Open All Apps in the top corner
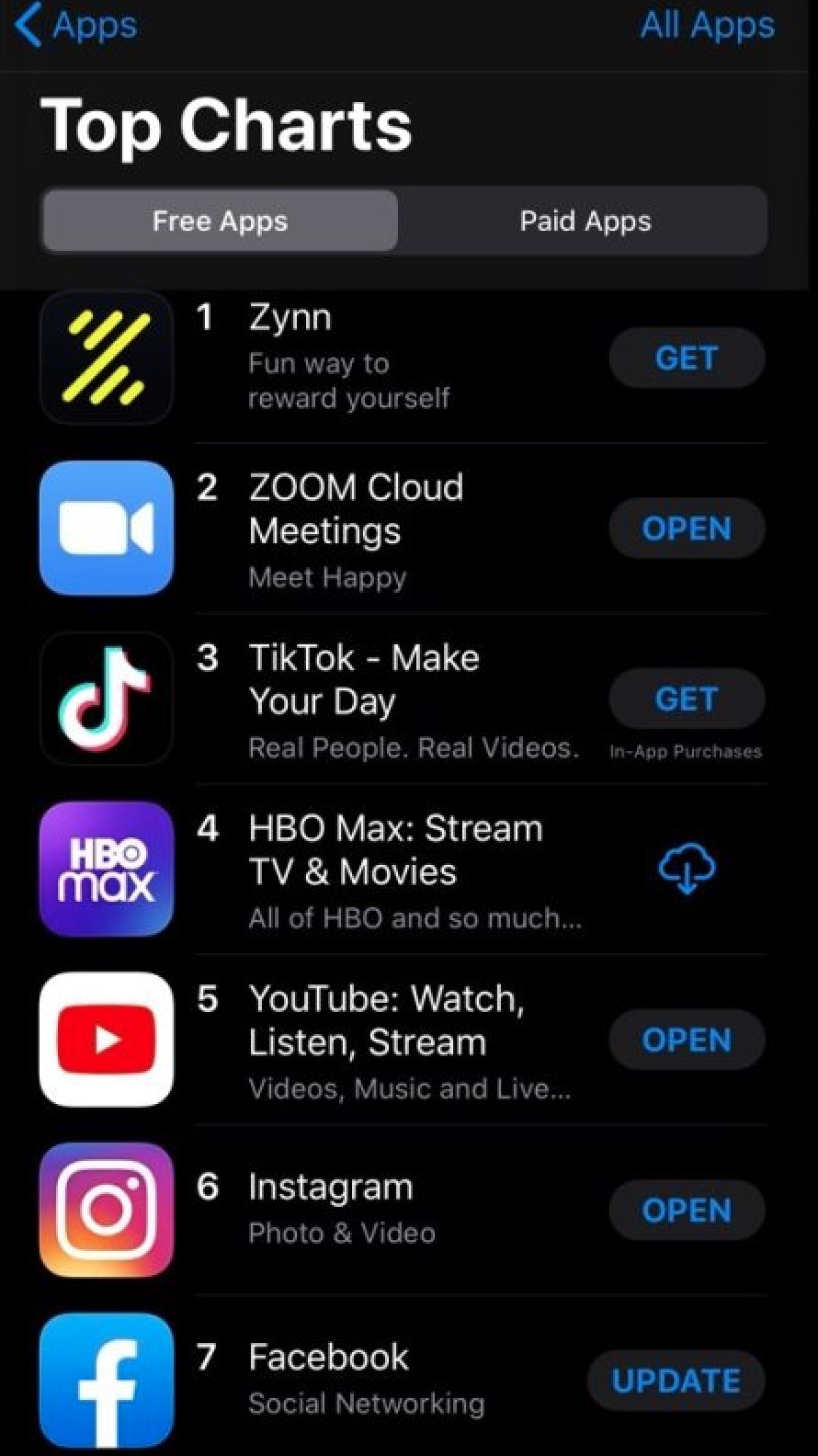This screenshot has width=818, height=1456. [x=708, y=26]
